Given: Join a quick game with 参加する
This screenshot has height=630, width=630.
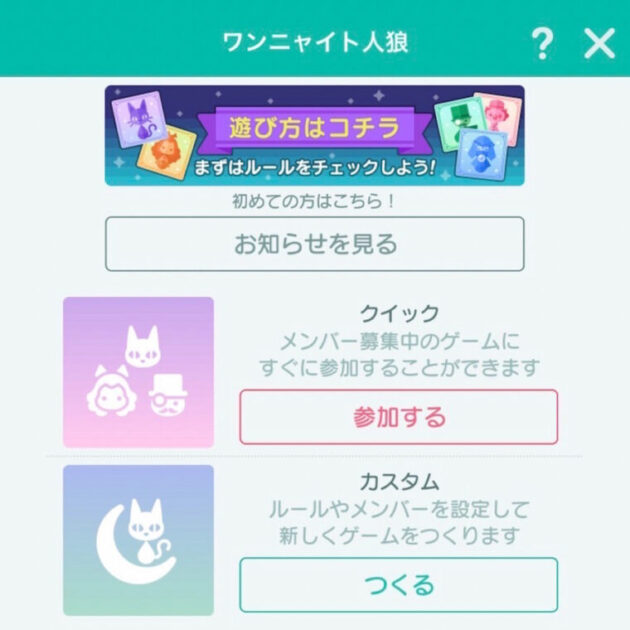Looking at the screenshot, I should [398, 417].
